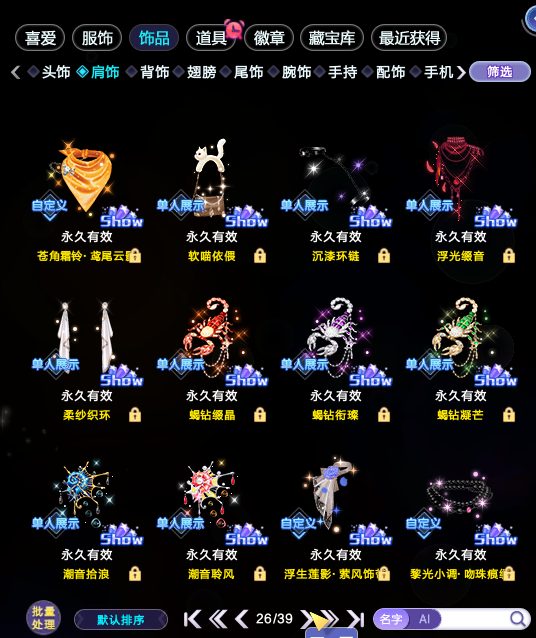Image resolution: width=536 pixels, height=638 pixels.
Task: Switch to the 服饰 tab
Action: click(97, 38)
